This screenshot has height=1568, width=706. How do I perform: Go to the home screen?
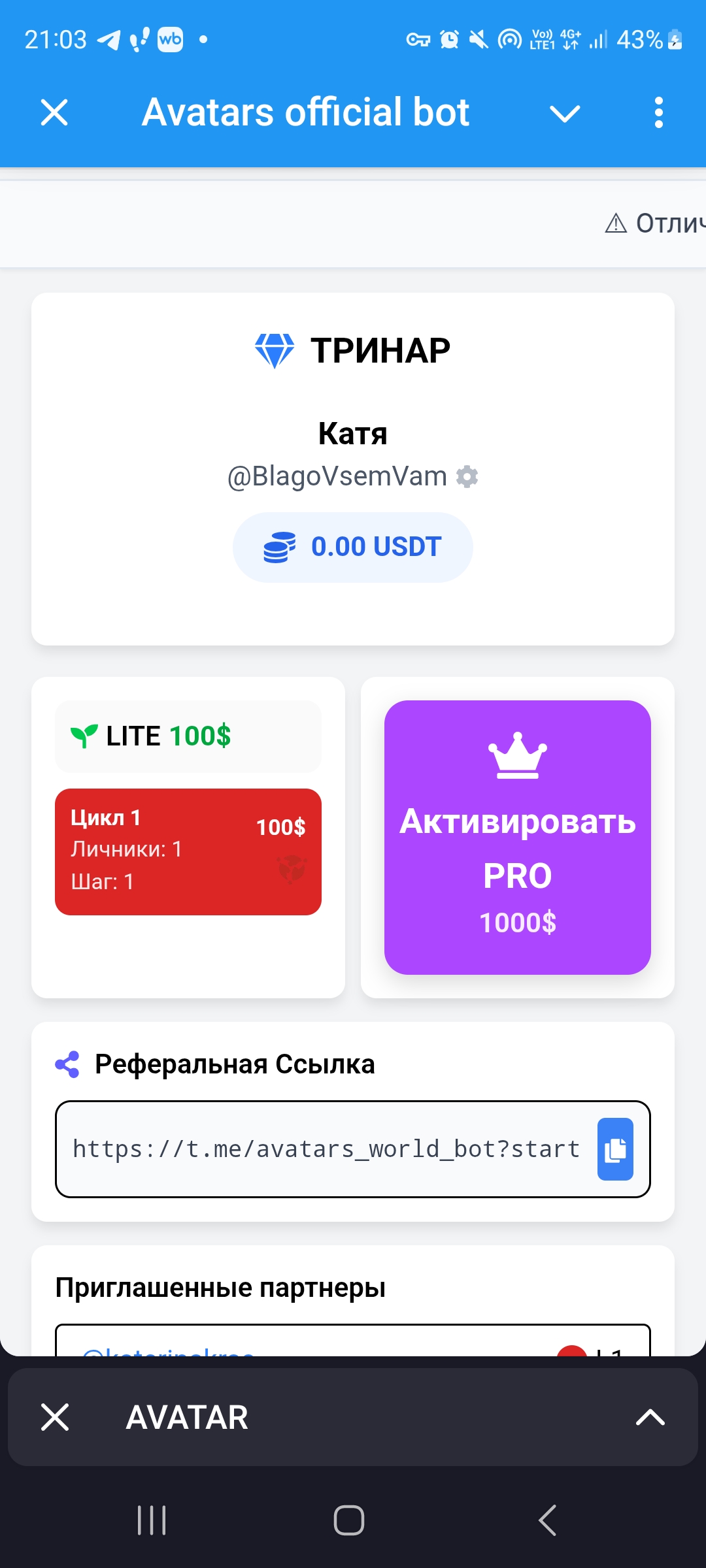pyautogui.click(x=349, y=1520)
